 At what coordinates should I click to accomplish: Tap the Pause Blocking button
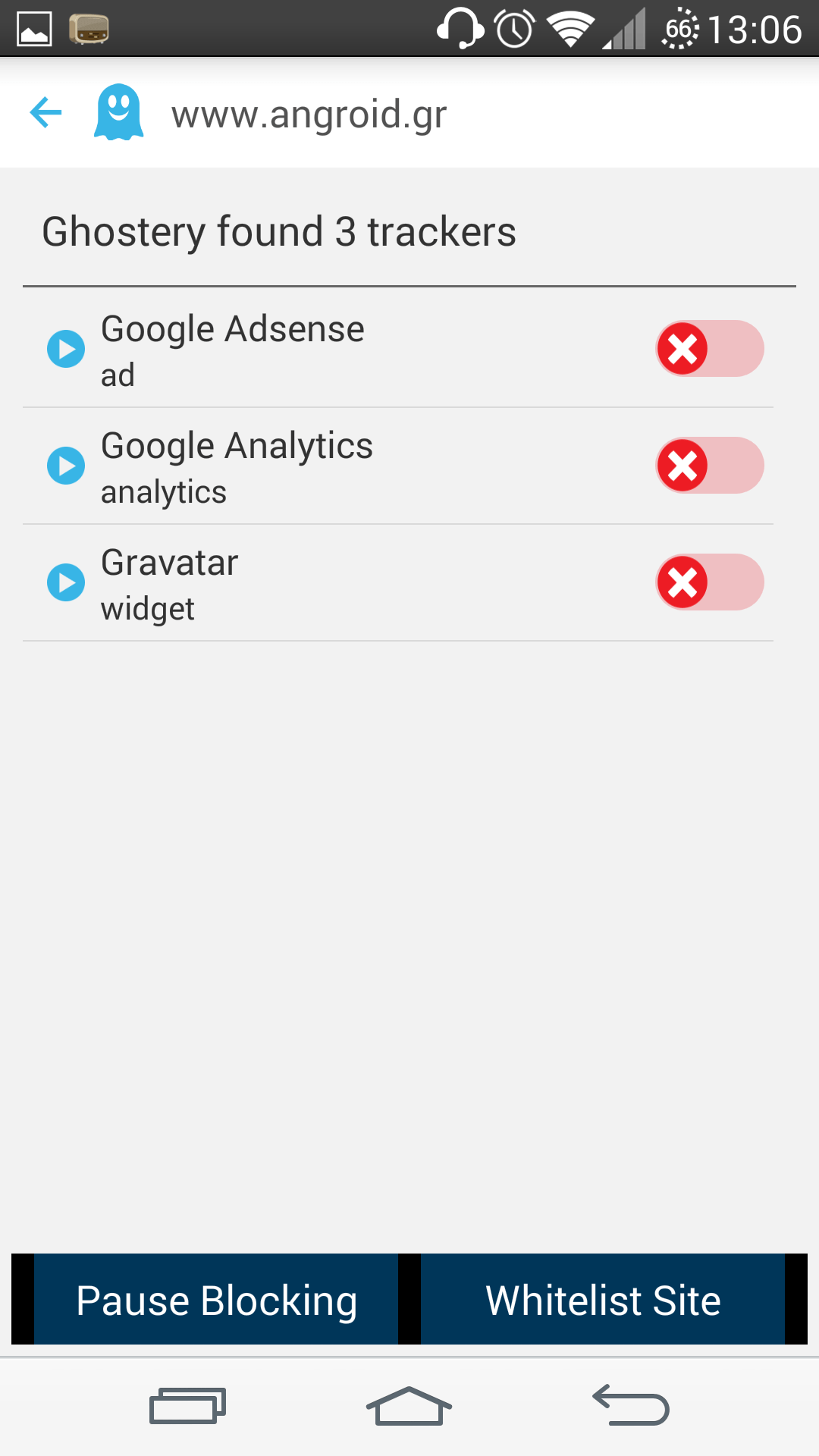tap(216, 1299)
